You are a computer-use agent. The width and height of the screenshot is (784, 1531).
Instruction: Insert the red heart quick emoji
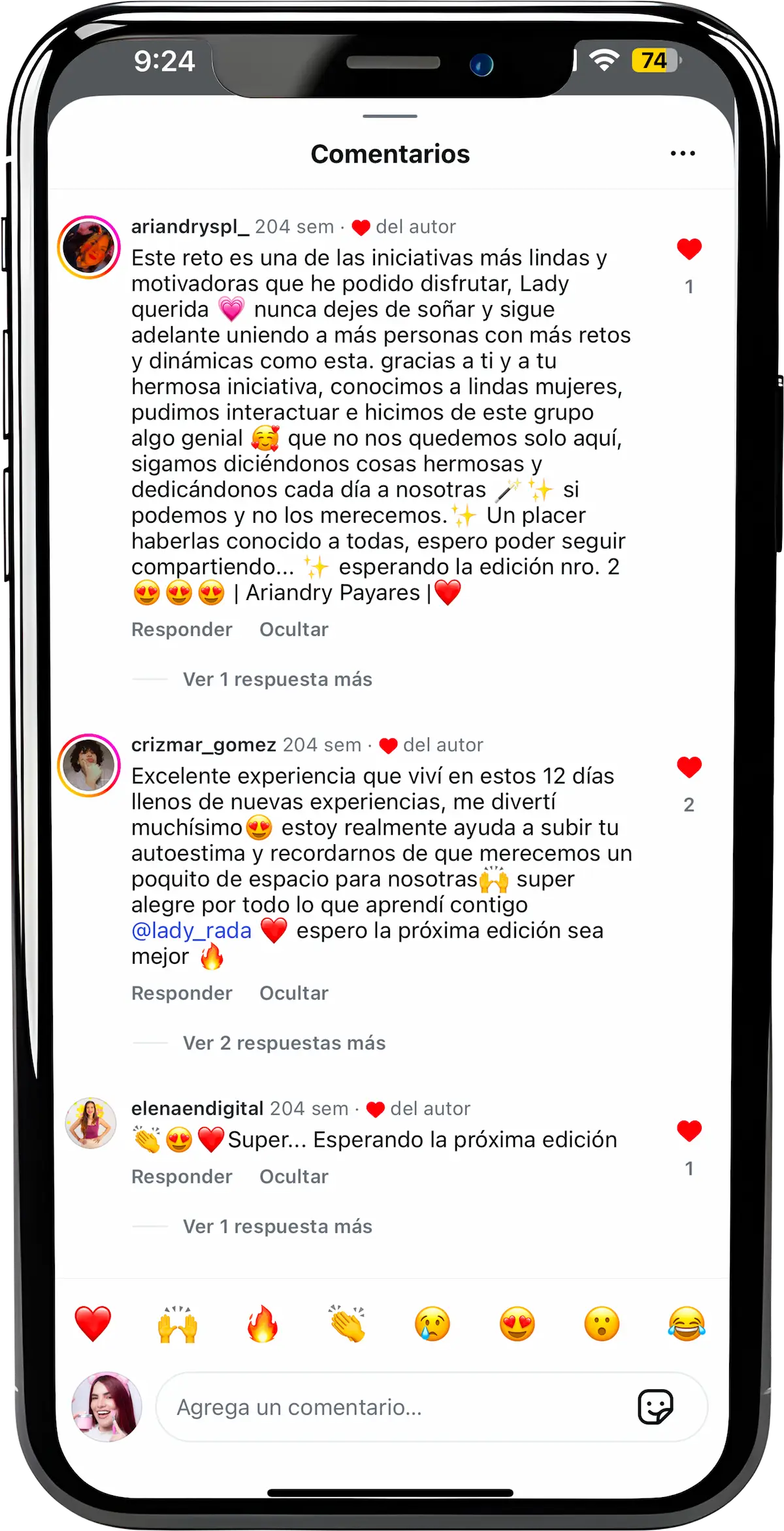click(93, 1324)
